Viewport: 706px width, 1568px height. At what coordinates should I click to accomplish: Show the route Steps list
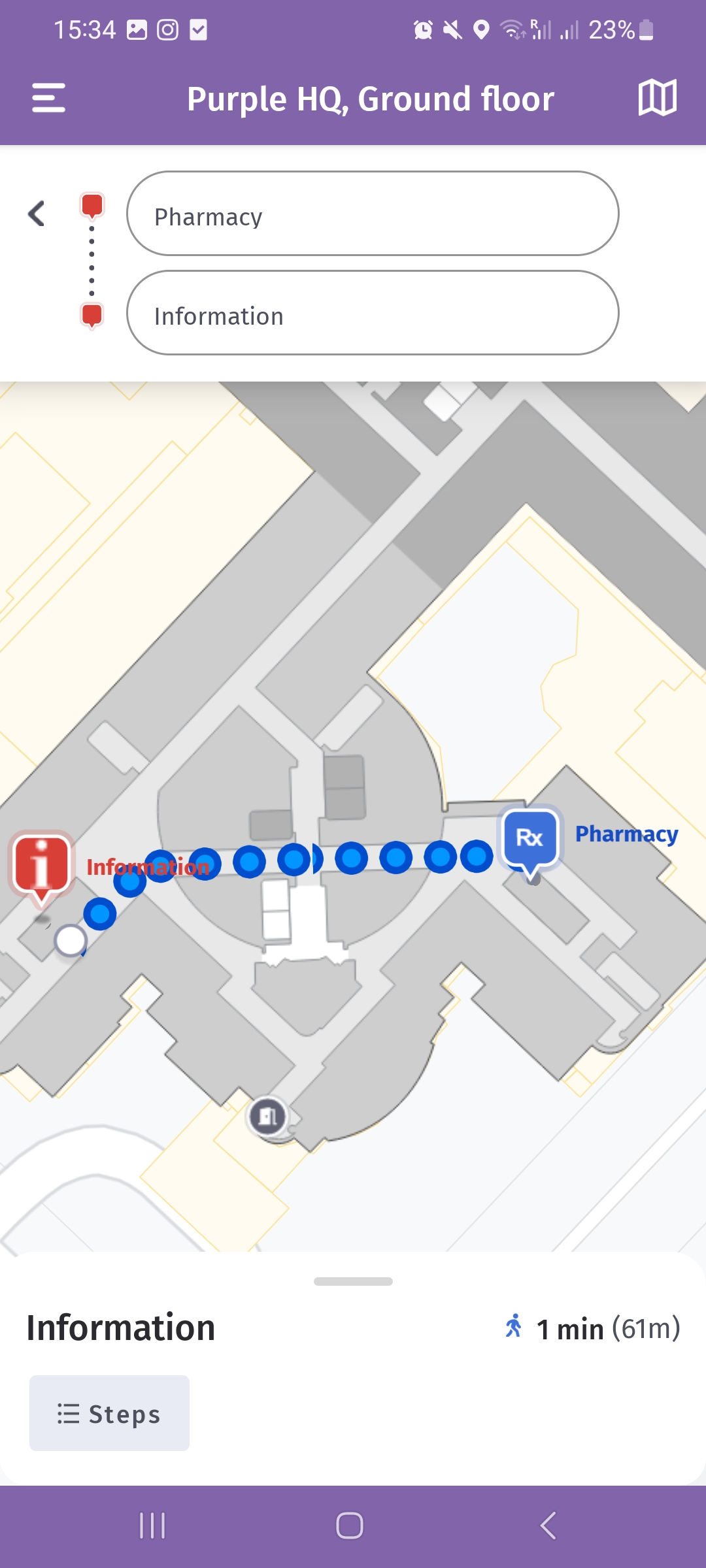click(x=109, y=1413)
